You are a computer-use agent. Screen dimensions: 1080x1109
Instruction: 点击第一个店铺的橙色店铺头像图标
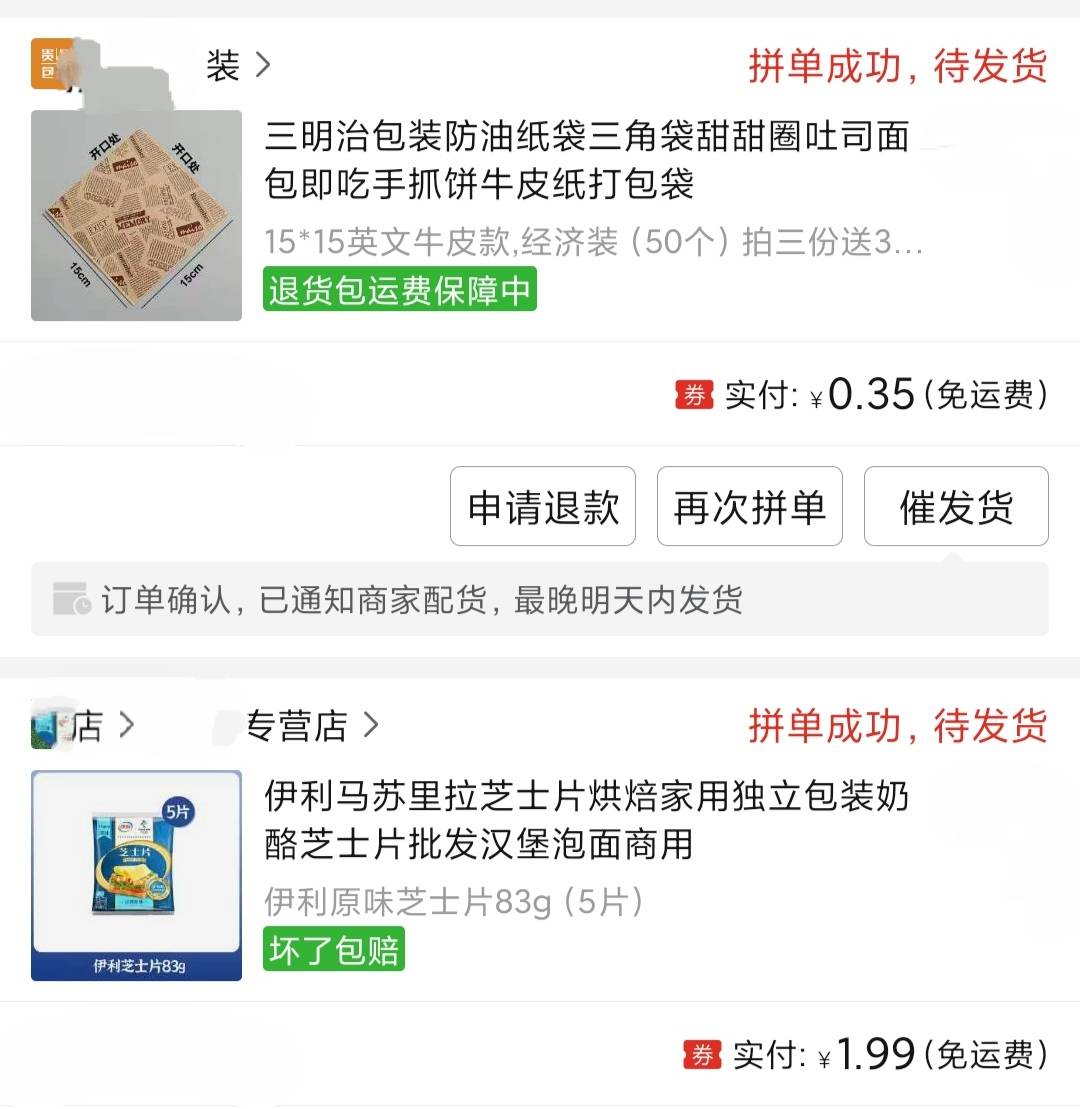(x=48, y=64)
